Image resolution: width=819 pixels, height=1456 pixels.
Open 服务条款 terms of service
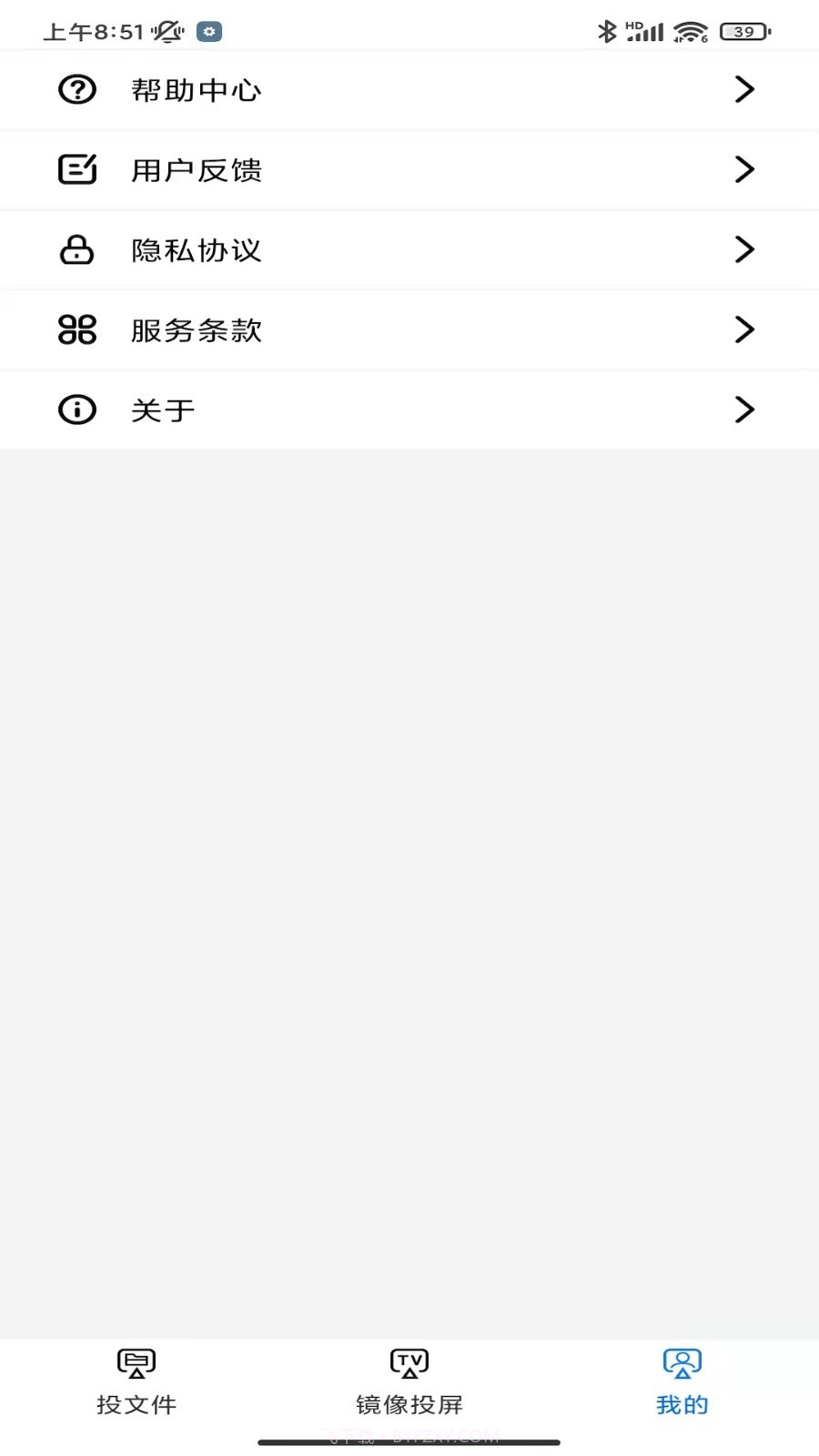coord(195,329)
